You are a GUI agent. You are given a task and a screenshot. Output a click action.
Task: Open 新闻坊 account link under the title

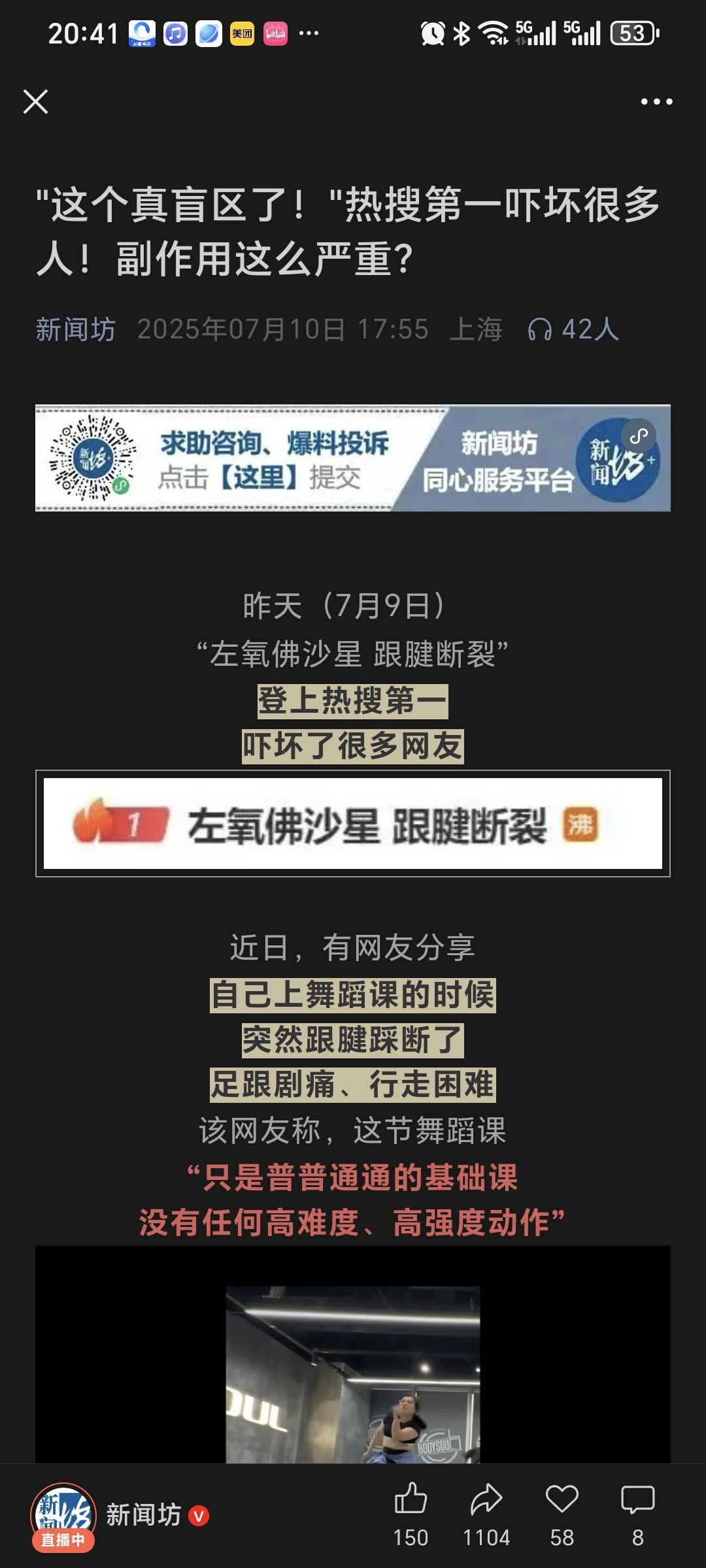[76, 329]
